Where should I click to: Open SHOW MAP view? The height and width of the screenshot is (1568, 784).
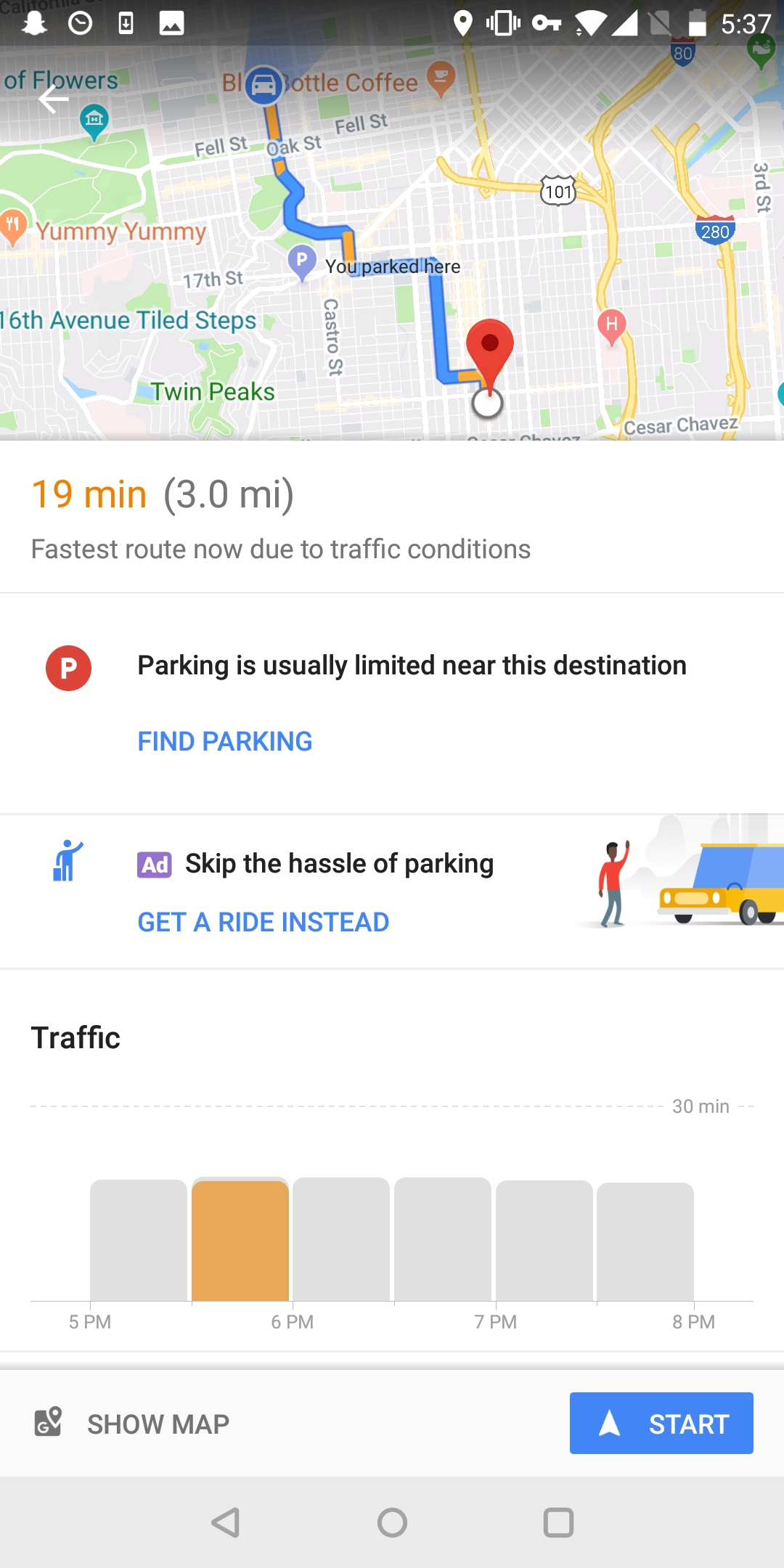[132, 1424]
